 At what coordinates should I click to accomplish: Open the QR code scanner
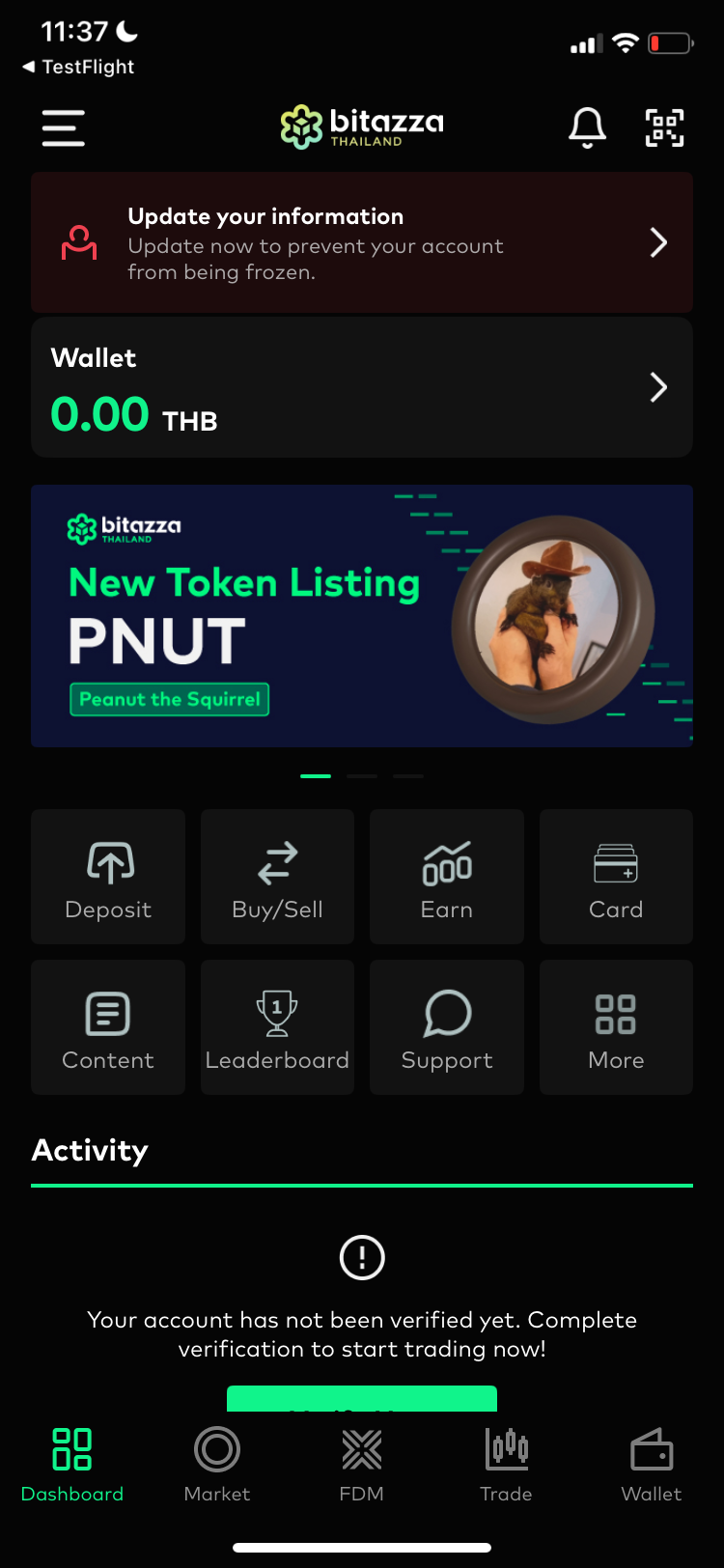pyautogui.click(x=664, y=127)
